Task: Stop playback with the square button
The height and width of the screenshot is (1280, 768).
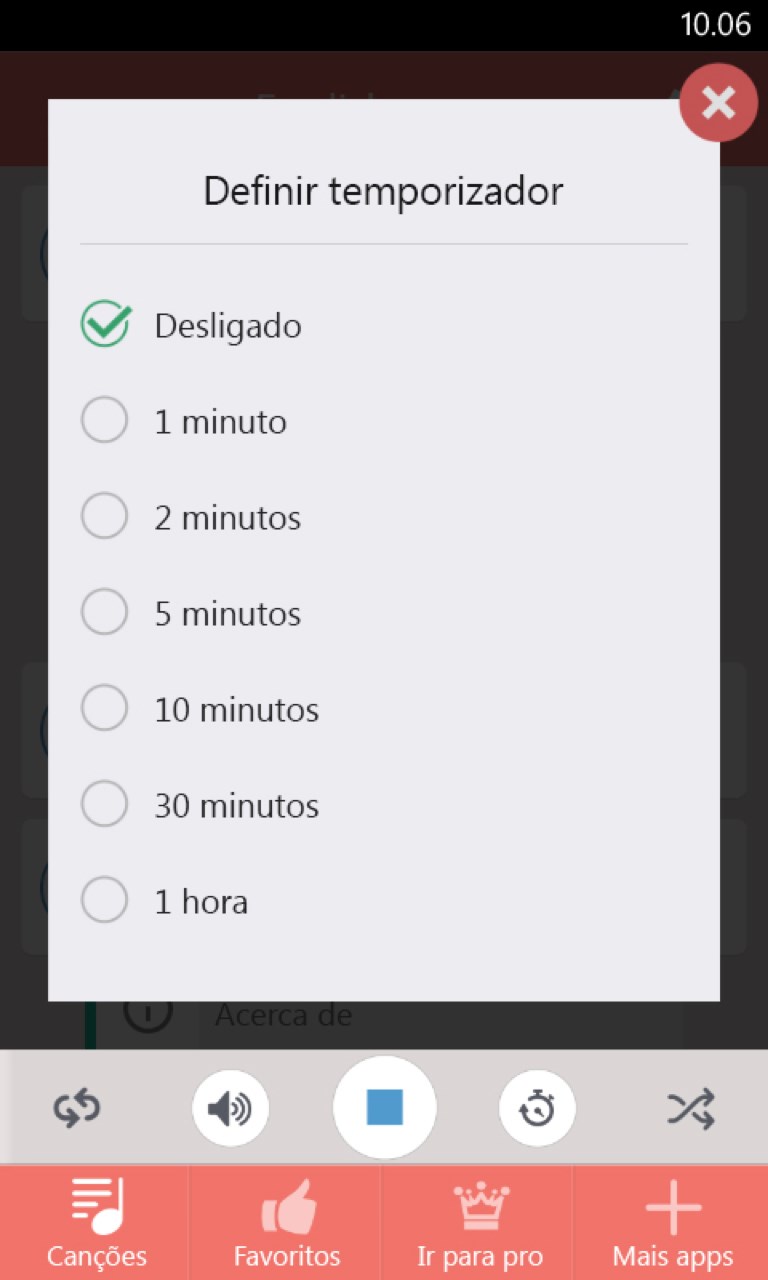Action: click(384, 1108)
